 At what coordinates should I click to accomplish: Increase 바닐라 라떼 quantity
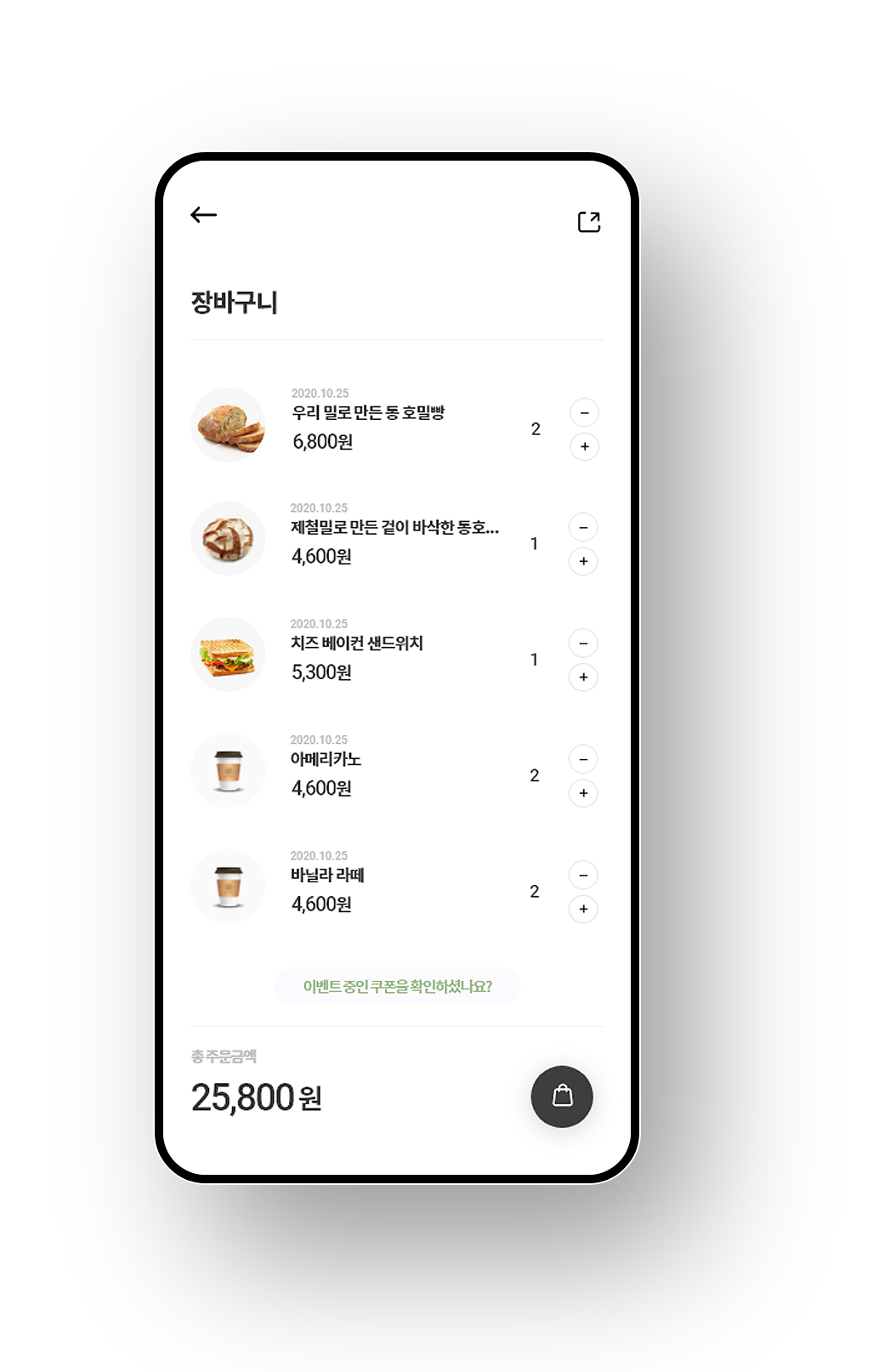tap(583, 909)
